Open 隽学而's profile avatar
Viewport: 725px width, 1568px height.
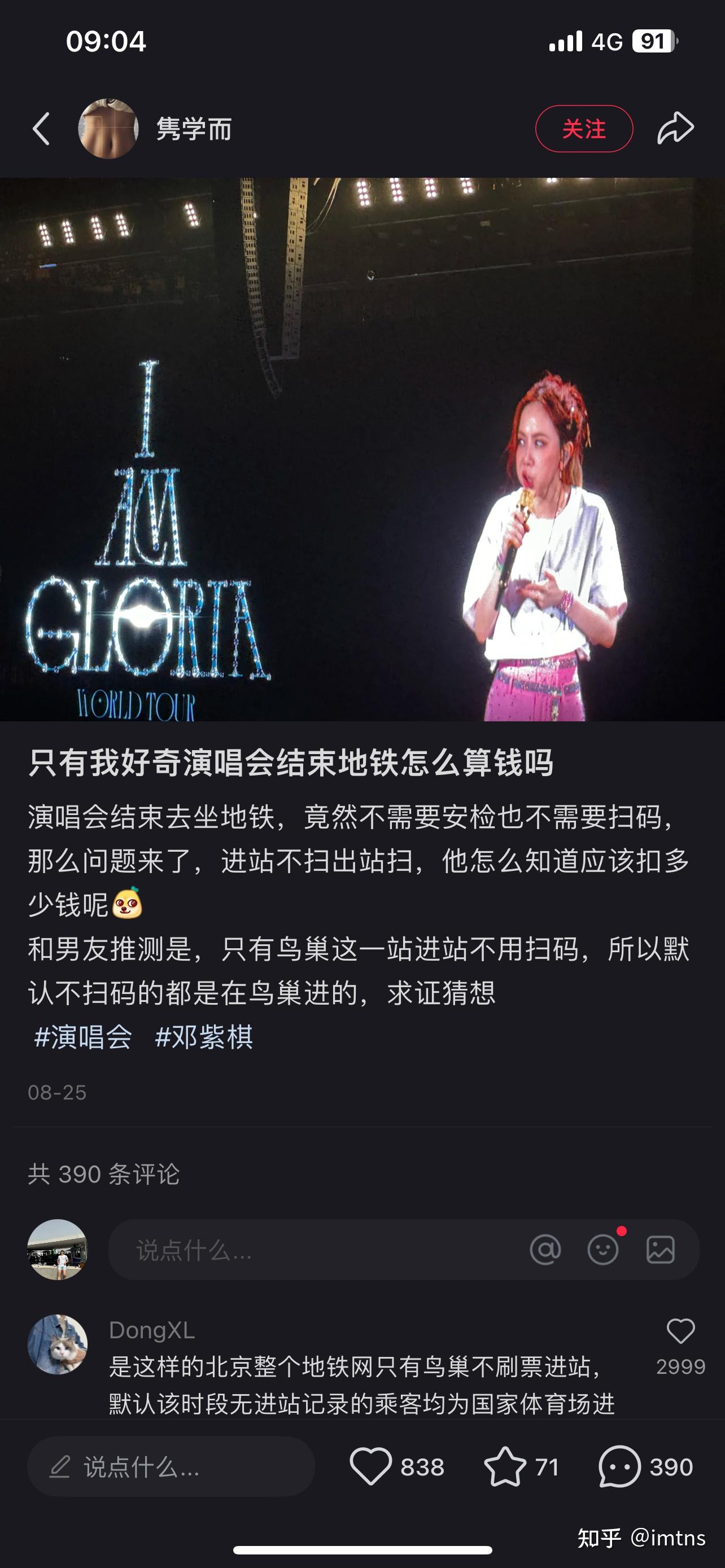108,129
